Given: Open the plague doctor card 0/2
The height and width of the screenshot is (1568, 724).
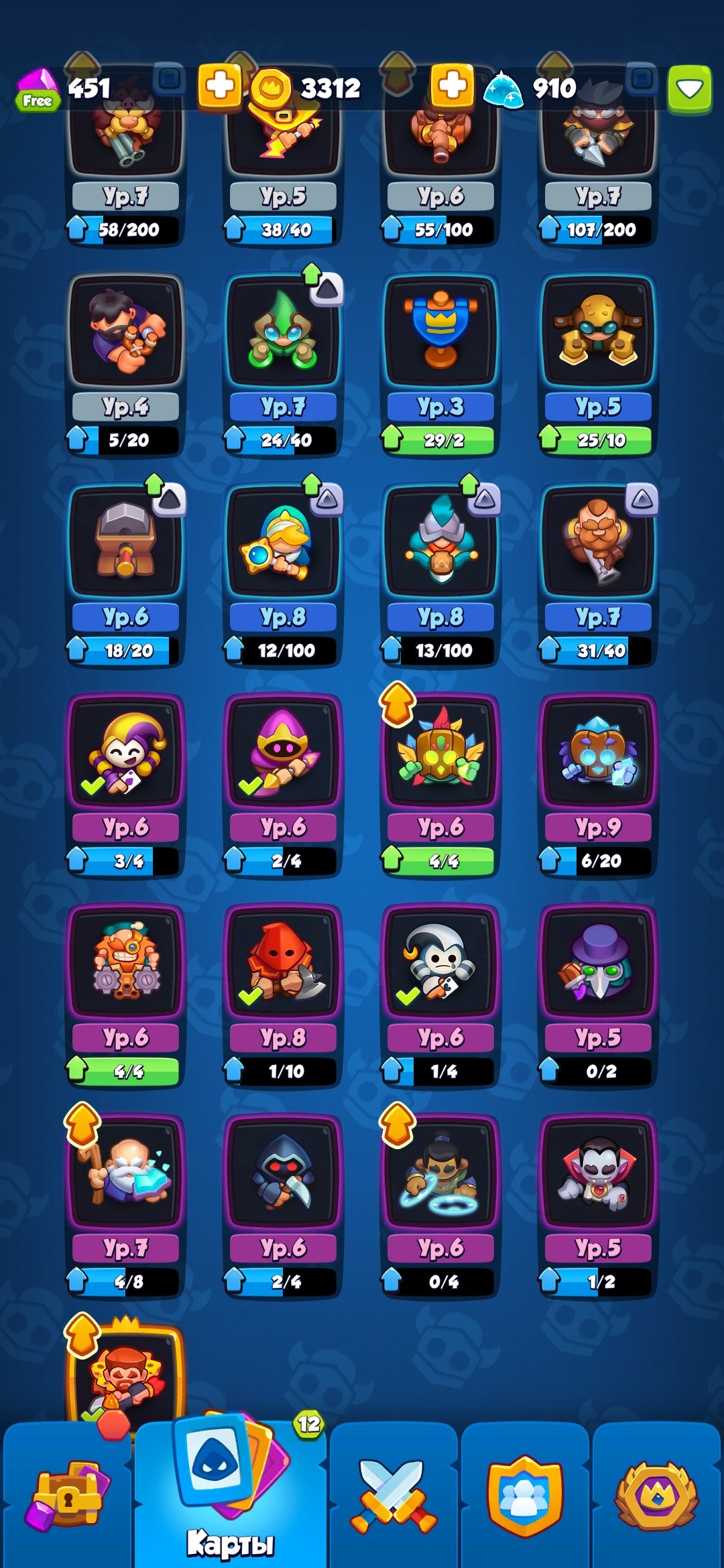Looking at the screenshot, I should [598, 996].
